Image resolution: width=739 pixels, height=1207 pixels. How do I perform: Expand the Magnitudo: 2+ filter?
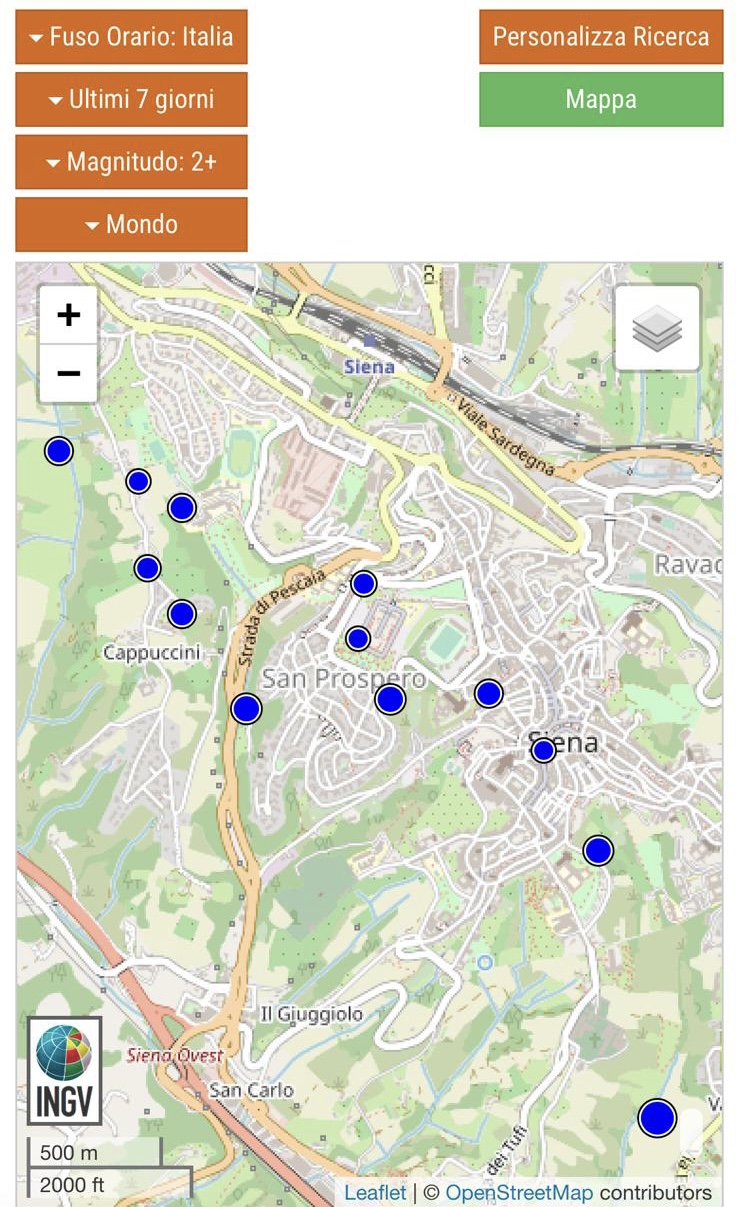(x=131, y=162)
